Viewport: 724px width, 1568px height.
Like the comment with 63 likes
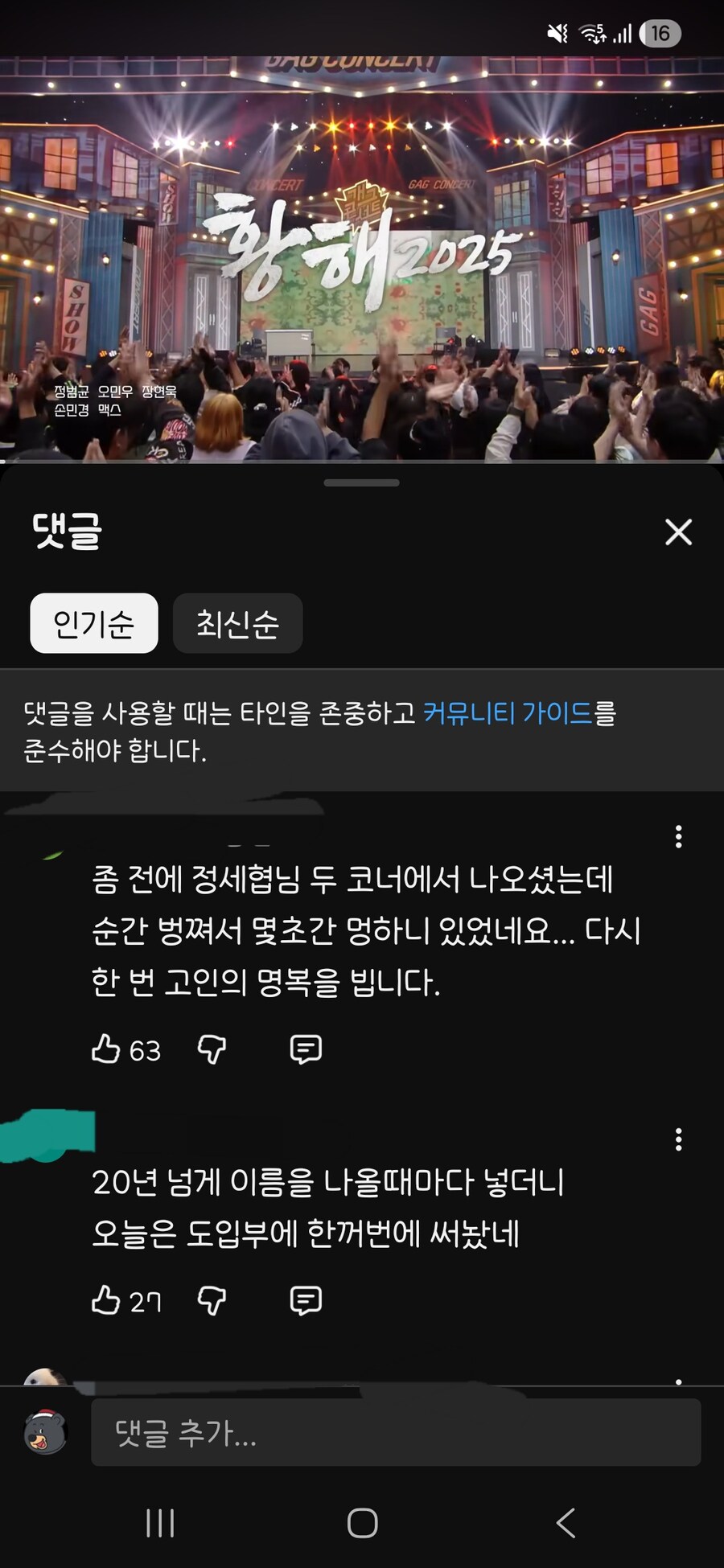pos(105,1049)
